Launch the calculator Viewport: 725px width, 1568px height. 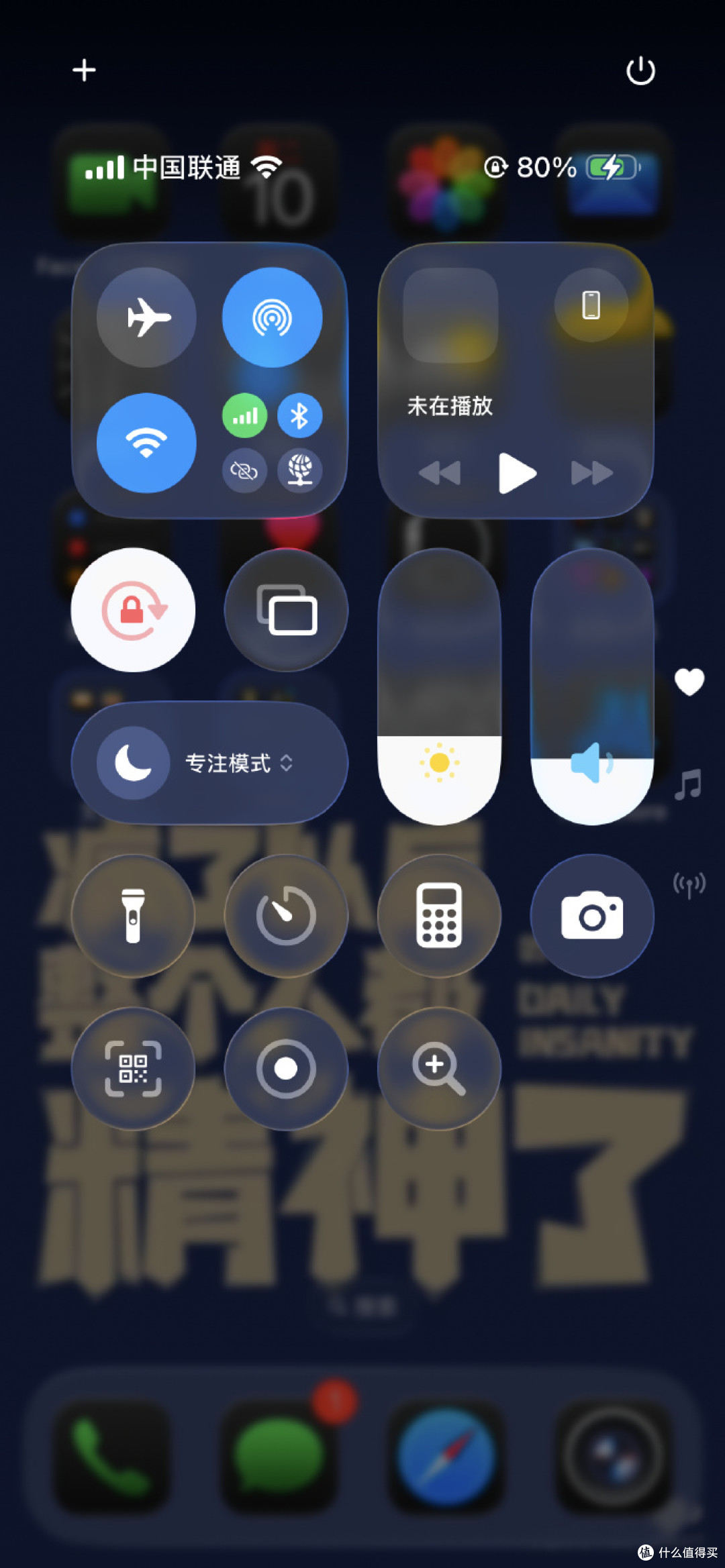tap(439, 916)
